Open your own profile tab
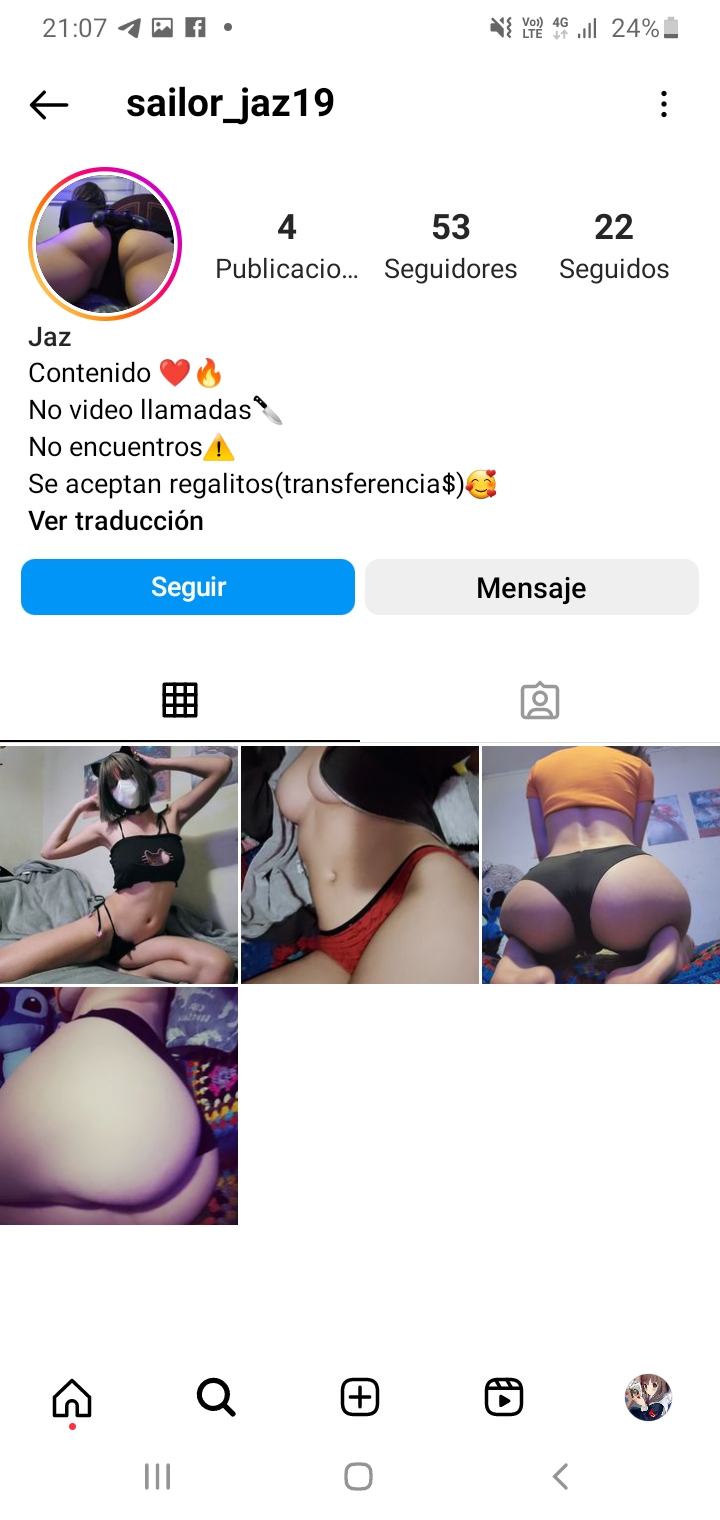Viewport: 720px width, 1520px height. point(648,1397)
